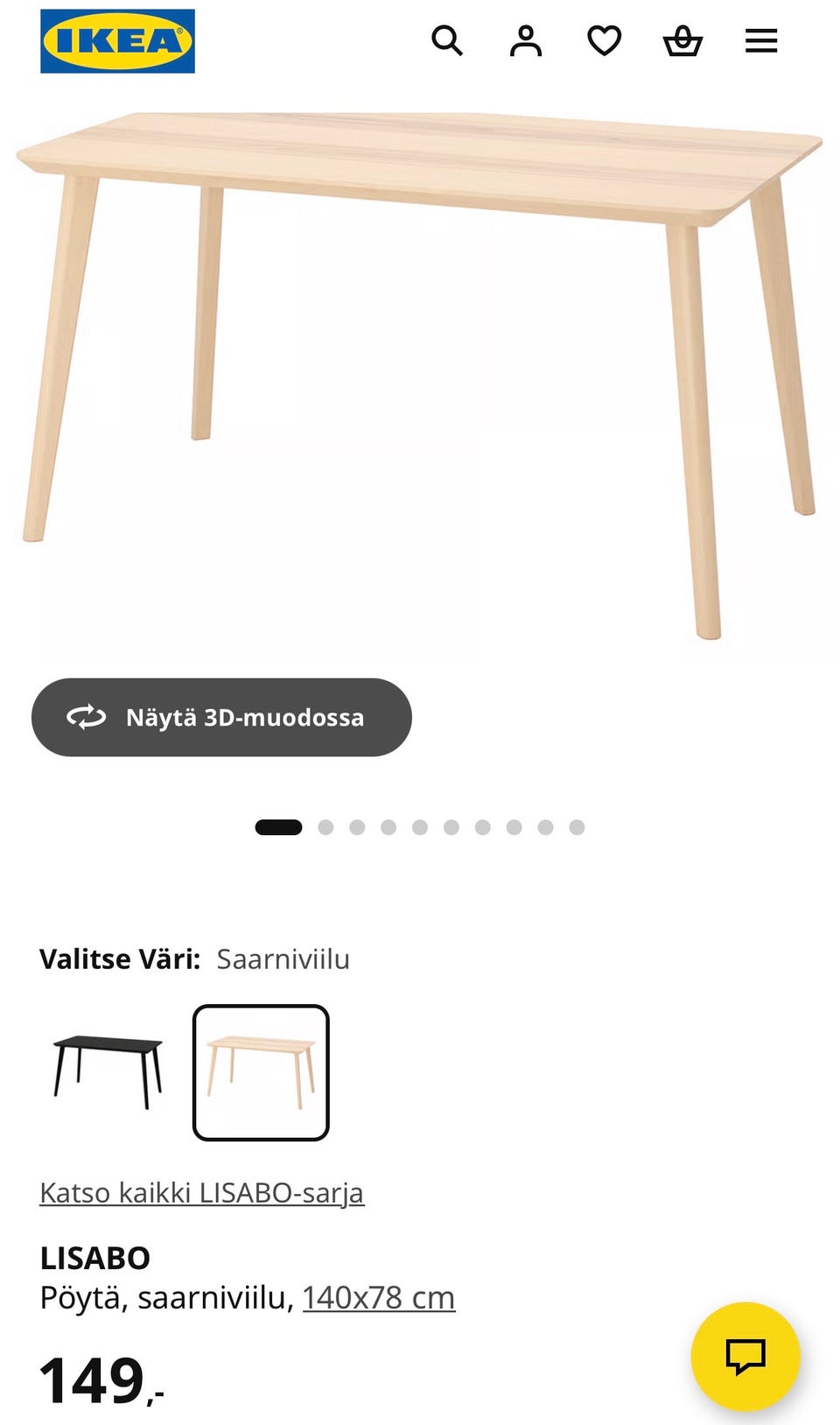Viewport: 840px width, 1425px height.
Task: Open the user account icon
Action: (526, 40)
